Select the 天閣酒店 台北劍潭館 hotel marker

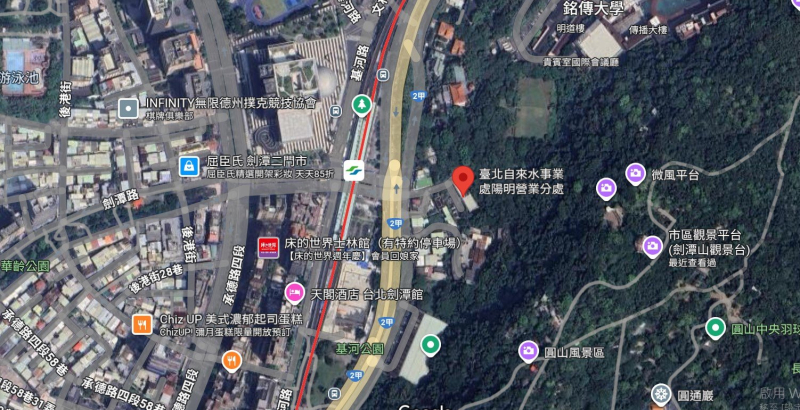click(294, 293)
